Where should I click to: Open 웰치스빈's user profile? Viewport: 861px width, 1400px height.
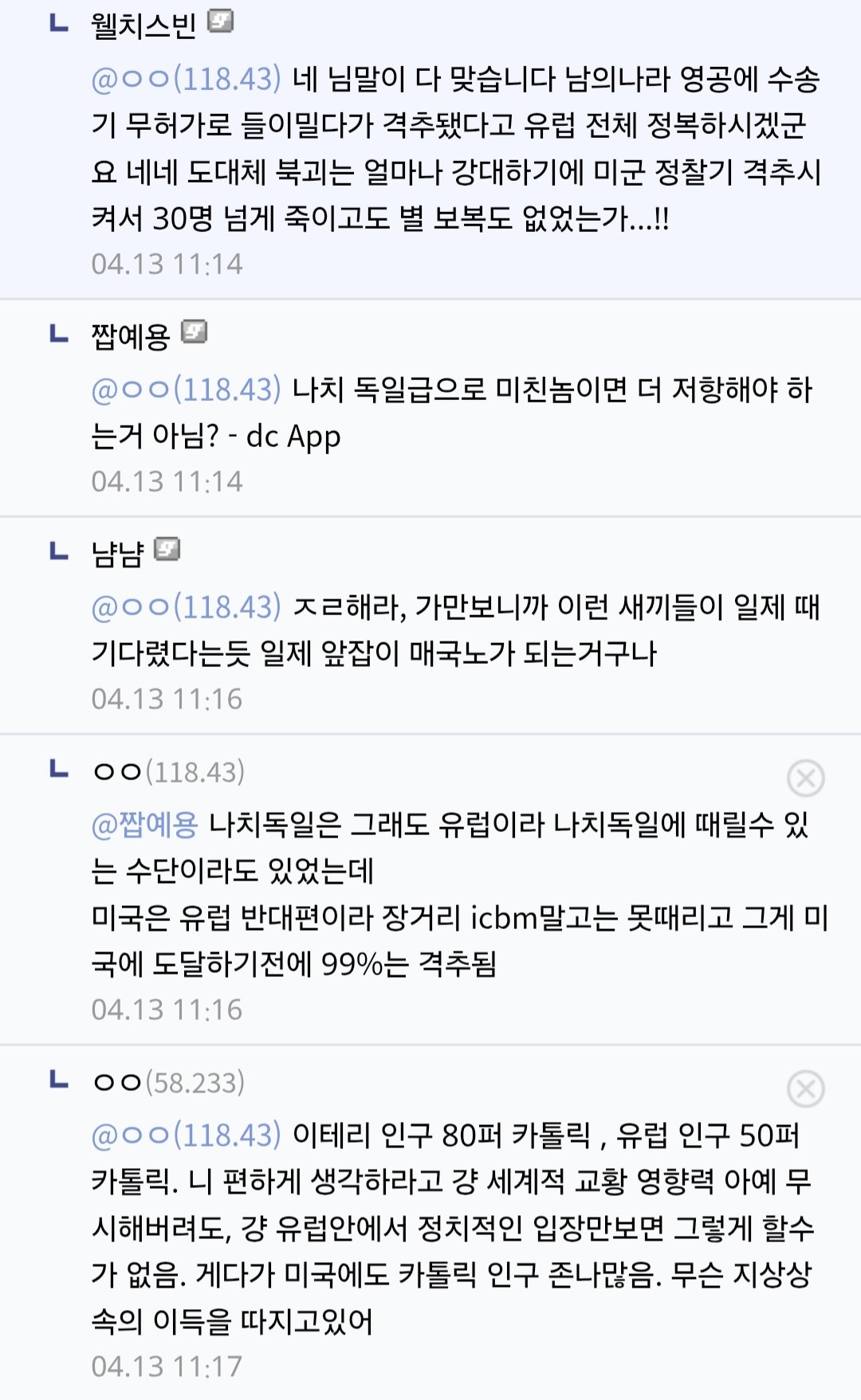pyautogui.click(x=143, y=25)
